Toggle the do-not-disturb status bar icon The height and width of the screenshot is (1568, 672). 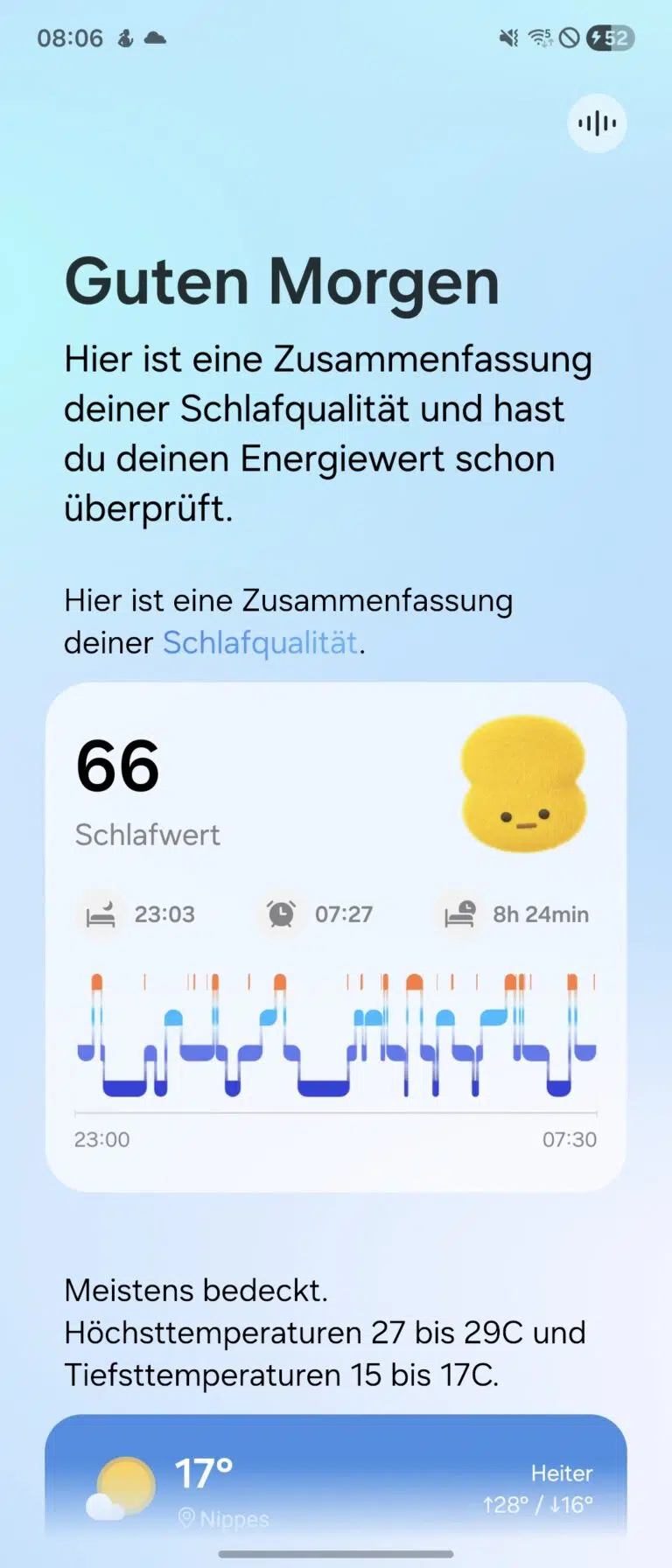(570, 37)
